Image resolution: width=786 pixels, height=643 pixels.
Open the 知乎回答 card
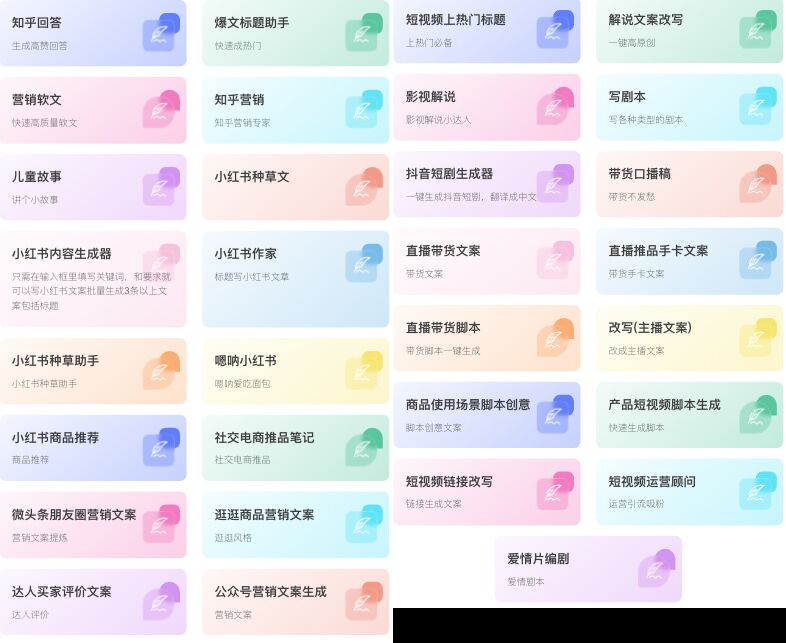pyautogui.click(x=92, y=33)
